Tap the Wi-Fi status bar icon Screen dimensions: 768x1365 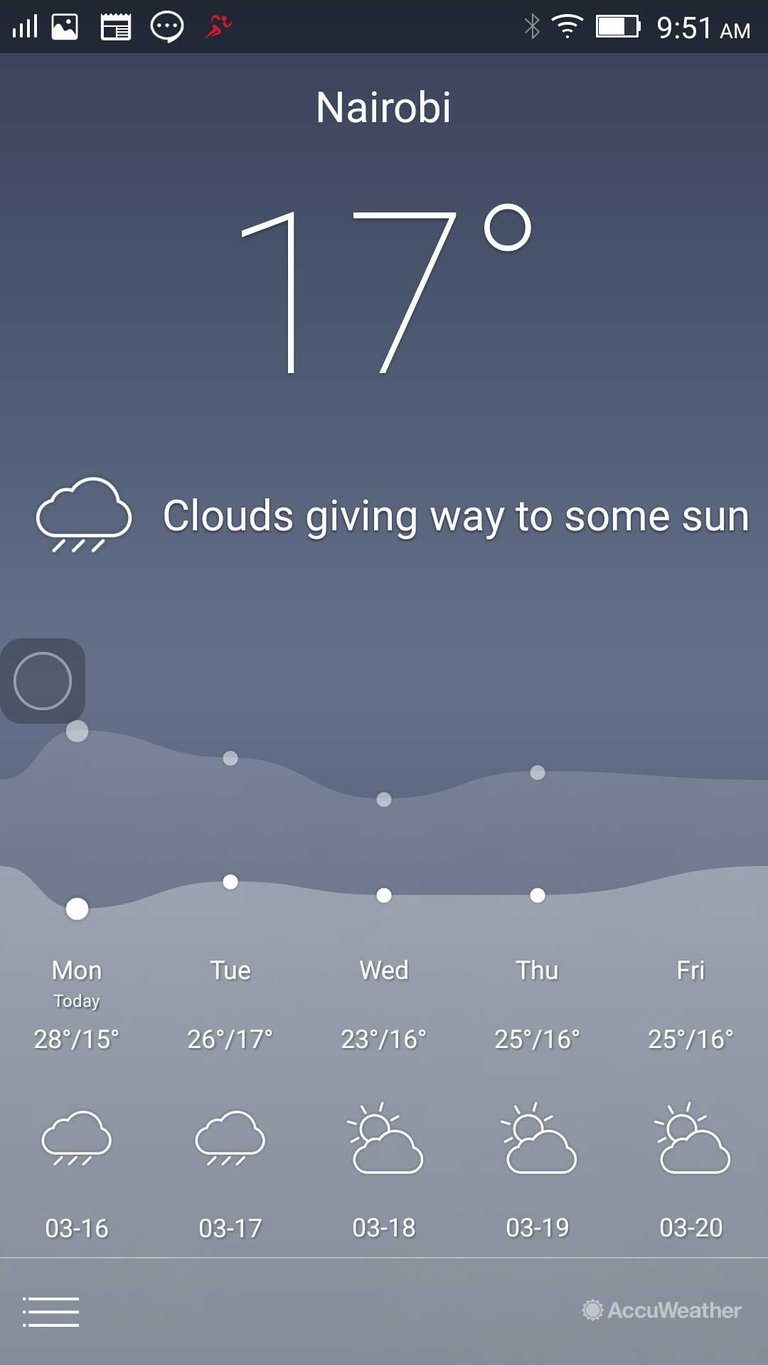point(565,28)
